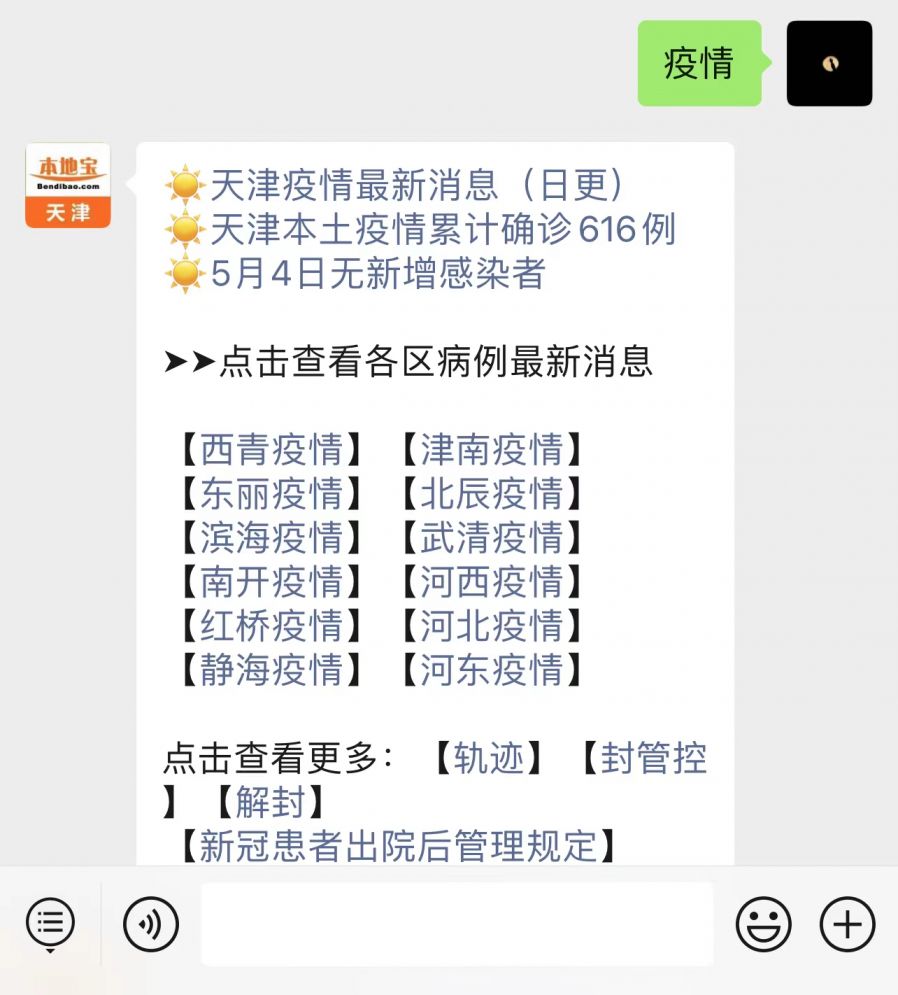Click the message input field
Viewport: 898px width, 995px height.
(x=455, y=925)
